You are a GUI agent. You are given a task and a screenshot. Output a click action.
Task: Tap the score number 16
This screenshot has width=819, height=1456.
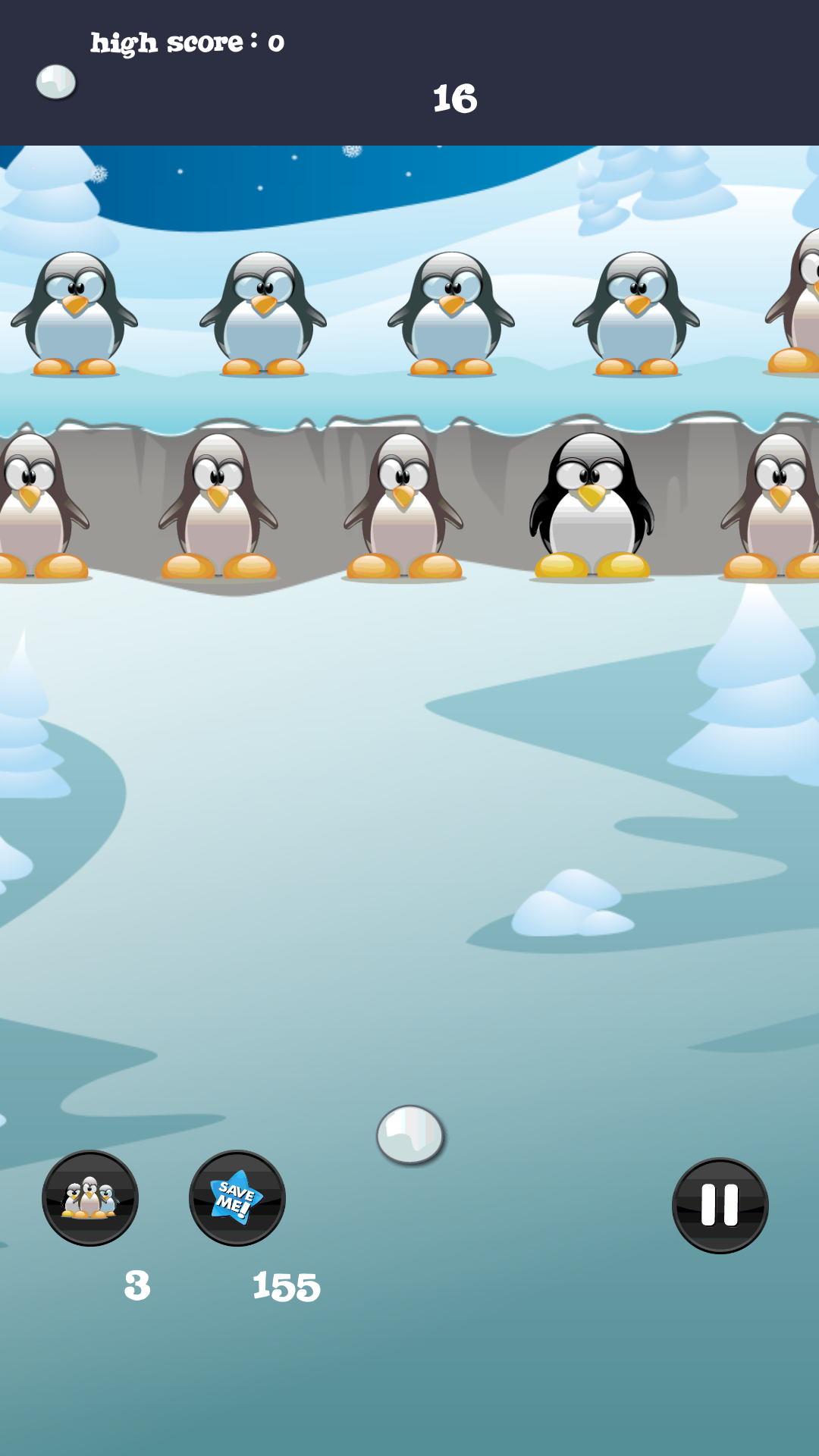[x=453, y=97]
